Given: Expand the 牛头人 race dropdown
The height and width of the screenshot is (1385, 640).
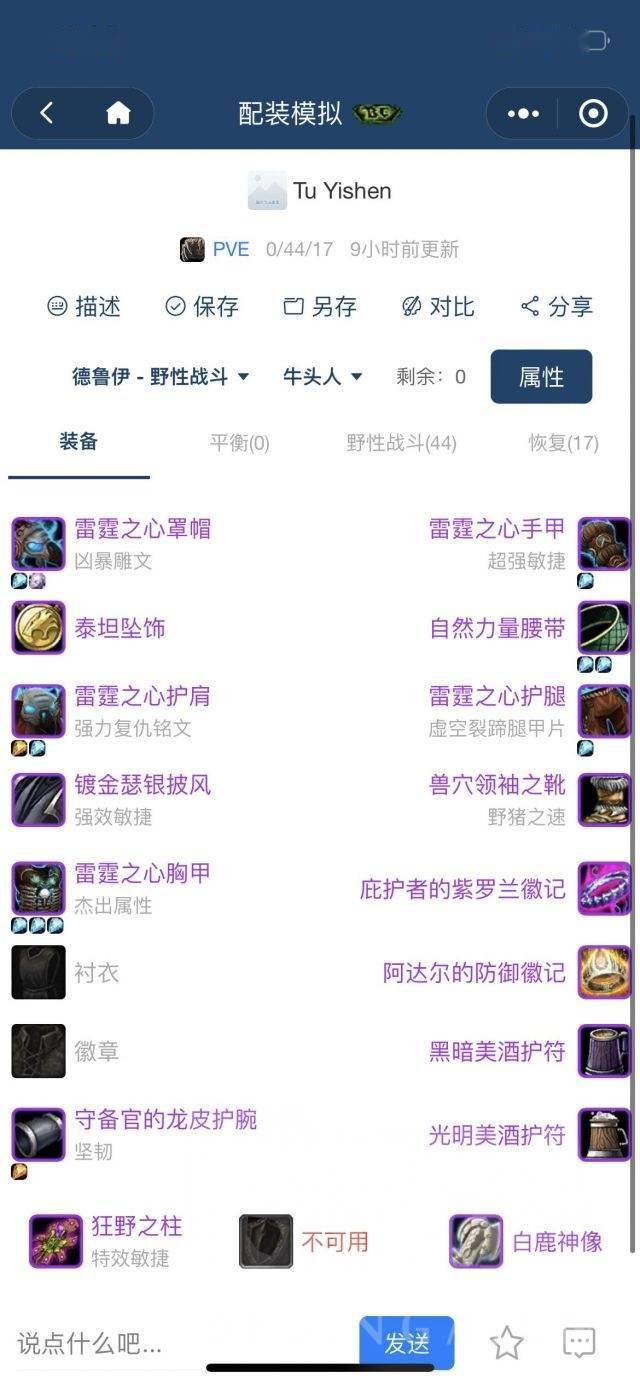Looking at the screenshot, I should click(322, 377).
